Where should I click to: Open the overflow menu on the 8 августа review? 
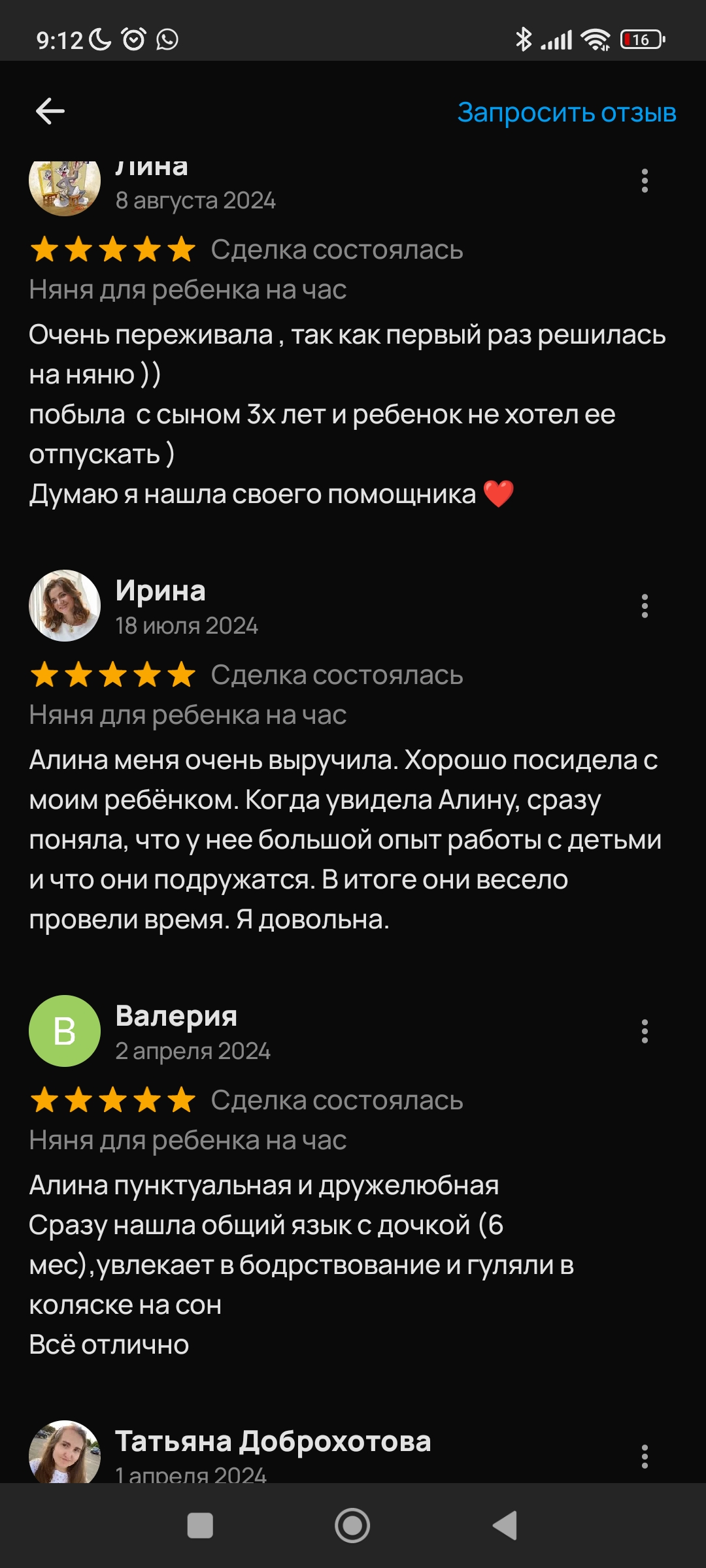click(x=645, y=181)
